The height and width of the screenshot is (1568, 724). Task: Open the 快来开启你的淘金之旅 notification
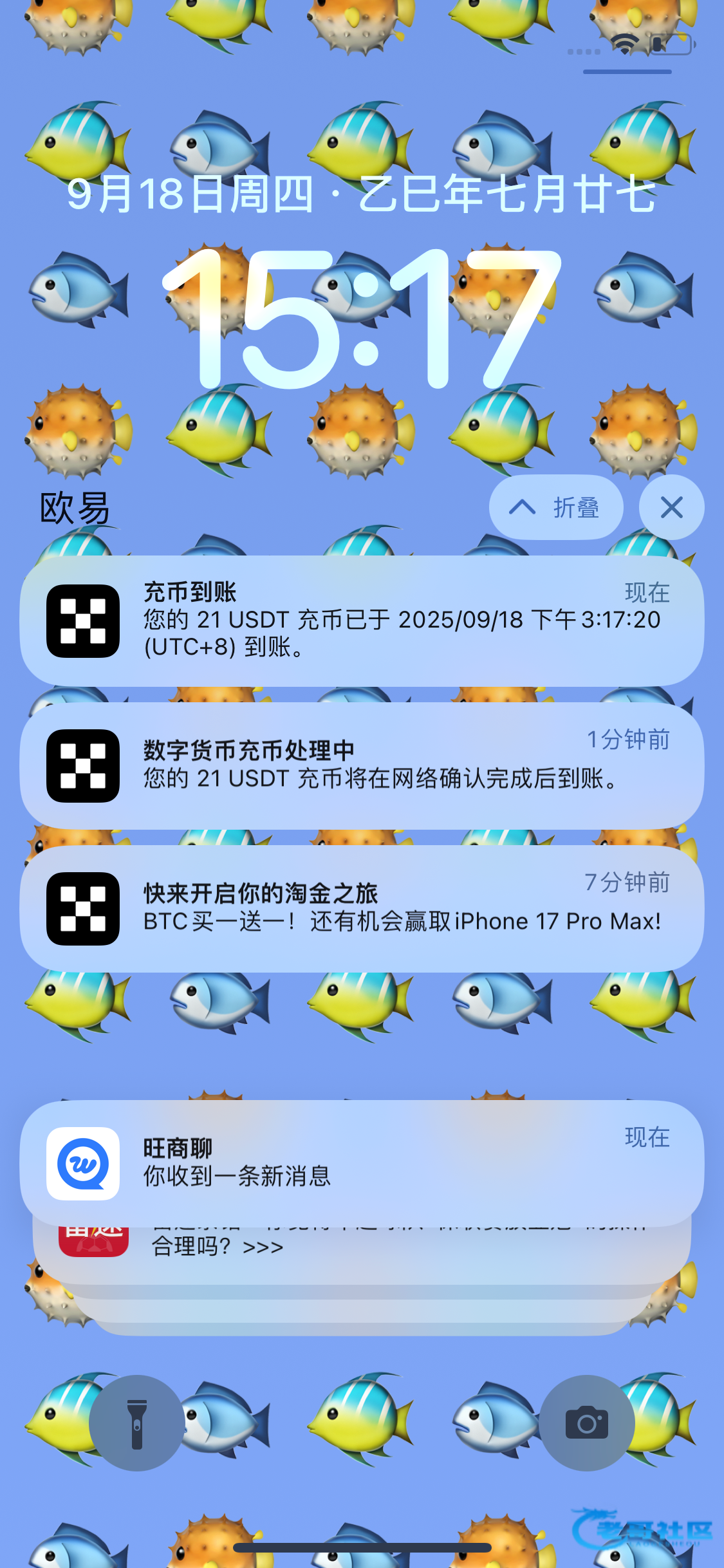[x=362, y=908]
